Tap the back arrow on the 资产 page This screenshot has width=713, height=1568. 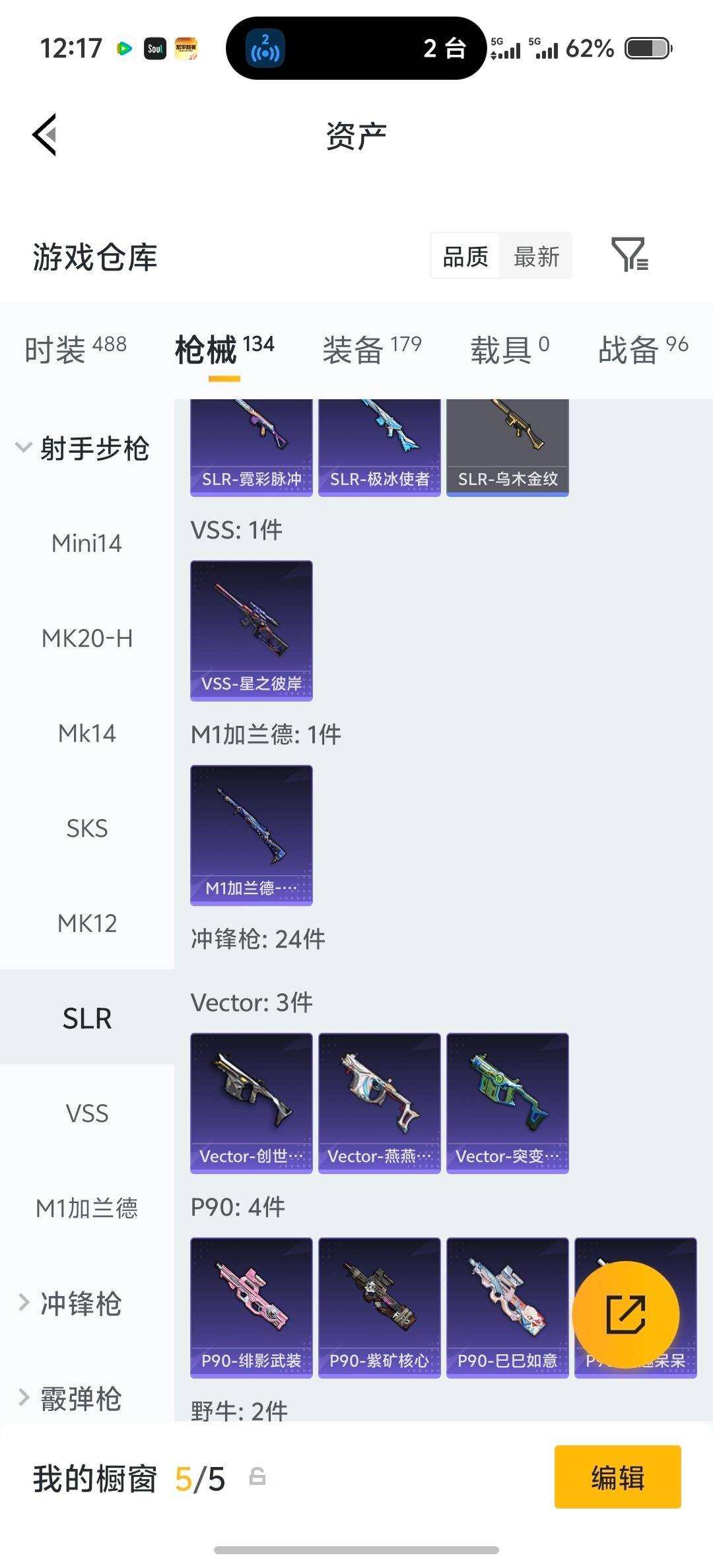[44, 135]
